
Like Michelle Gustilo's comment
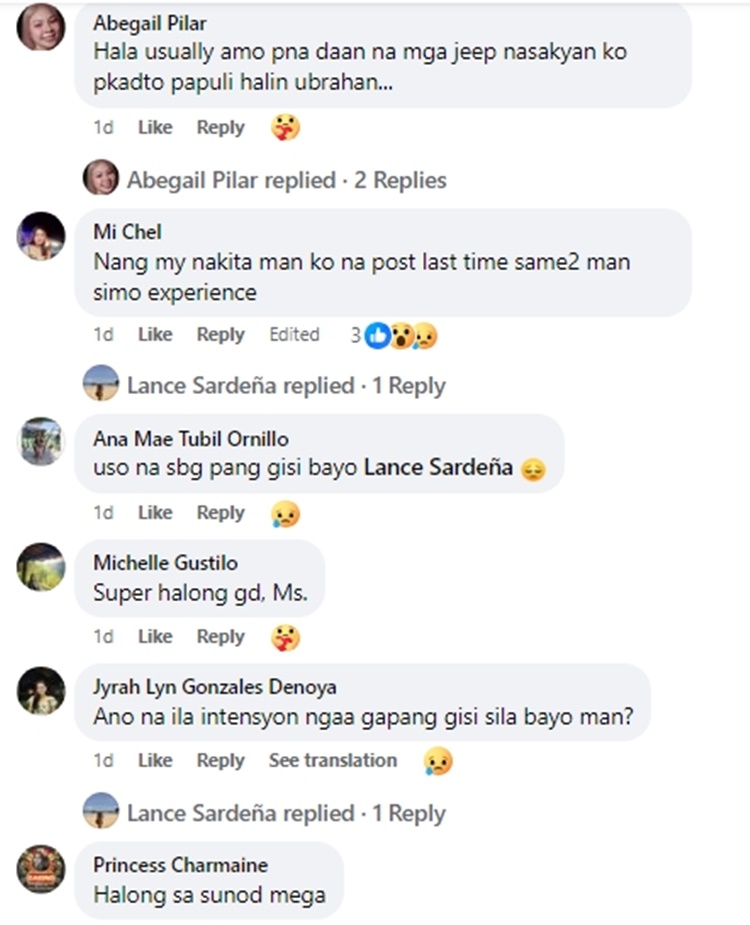[x=155, y=637]
